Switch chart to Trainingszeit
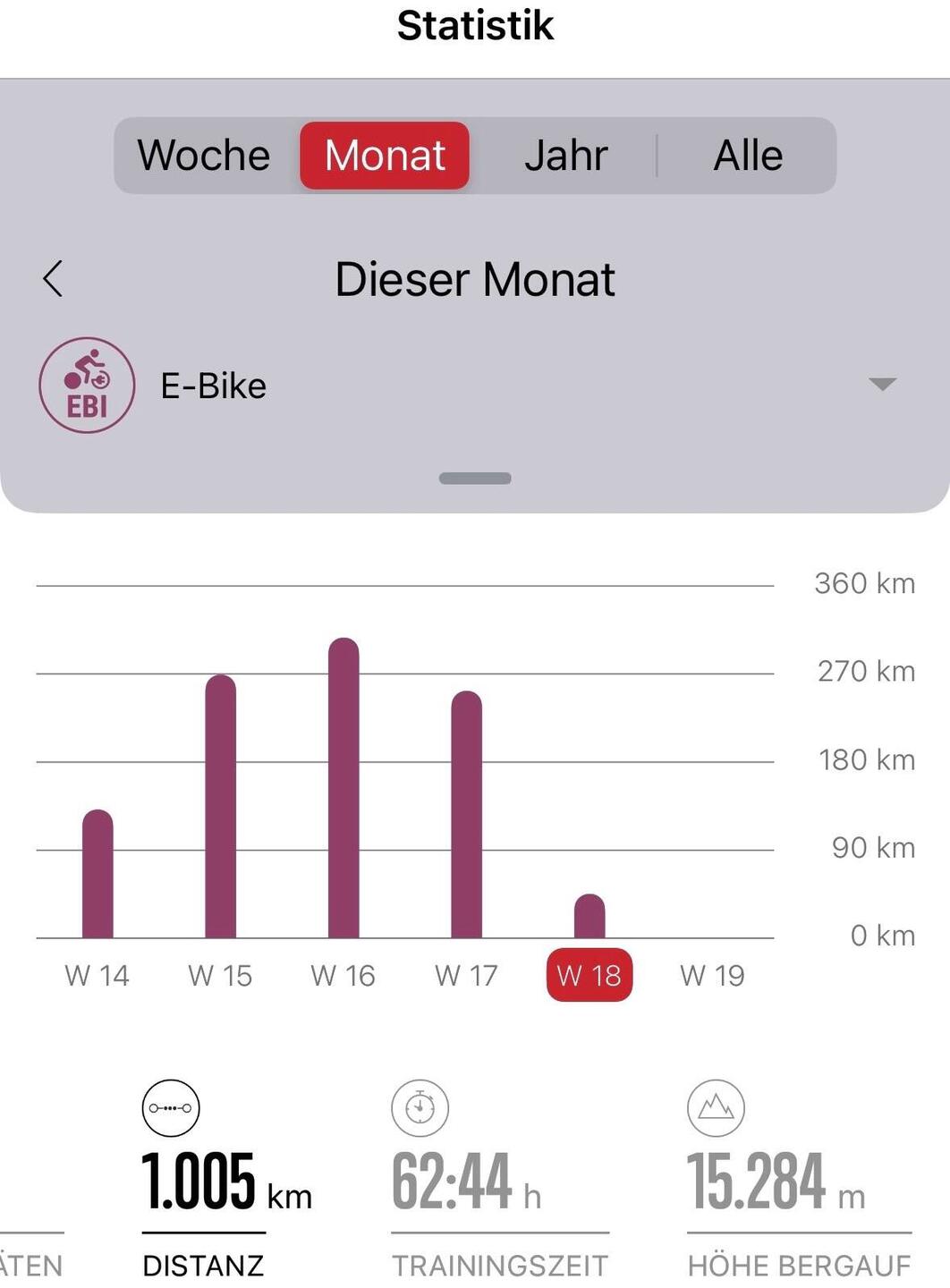Screen dimensions: 950x1288 (x=499, y=1181)
